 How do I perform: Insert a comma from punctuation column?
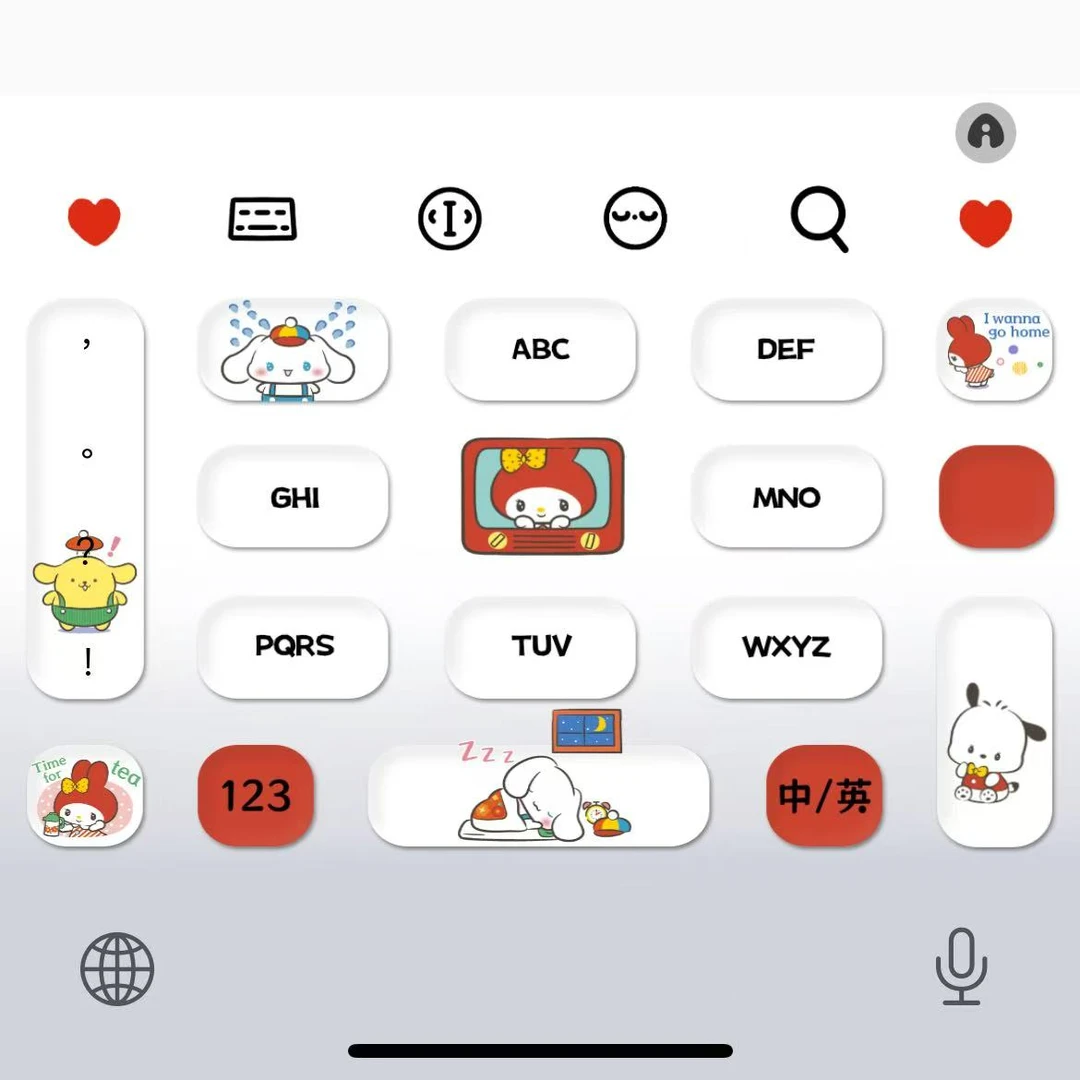(x=87, y=342)
